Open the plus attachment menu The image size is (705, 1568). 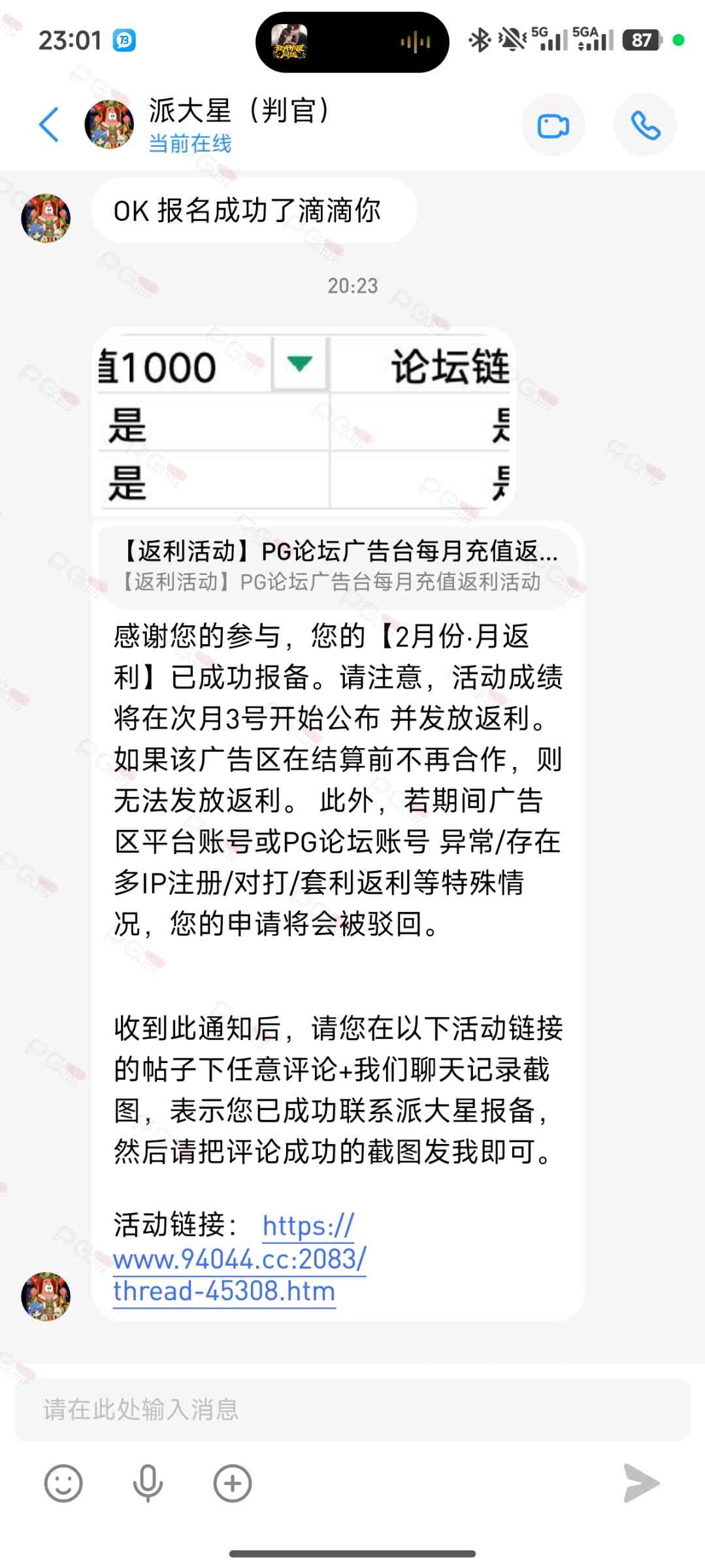233,1483
